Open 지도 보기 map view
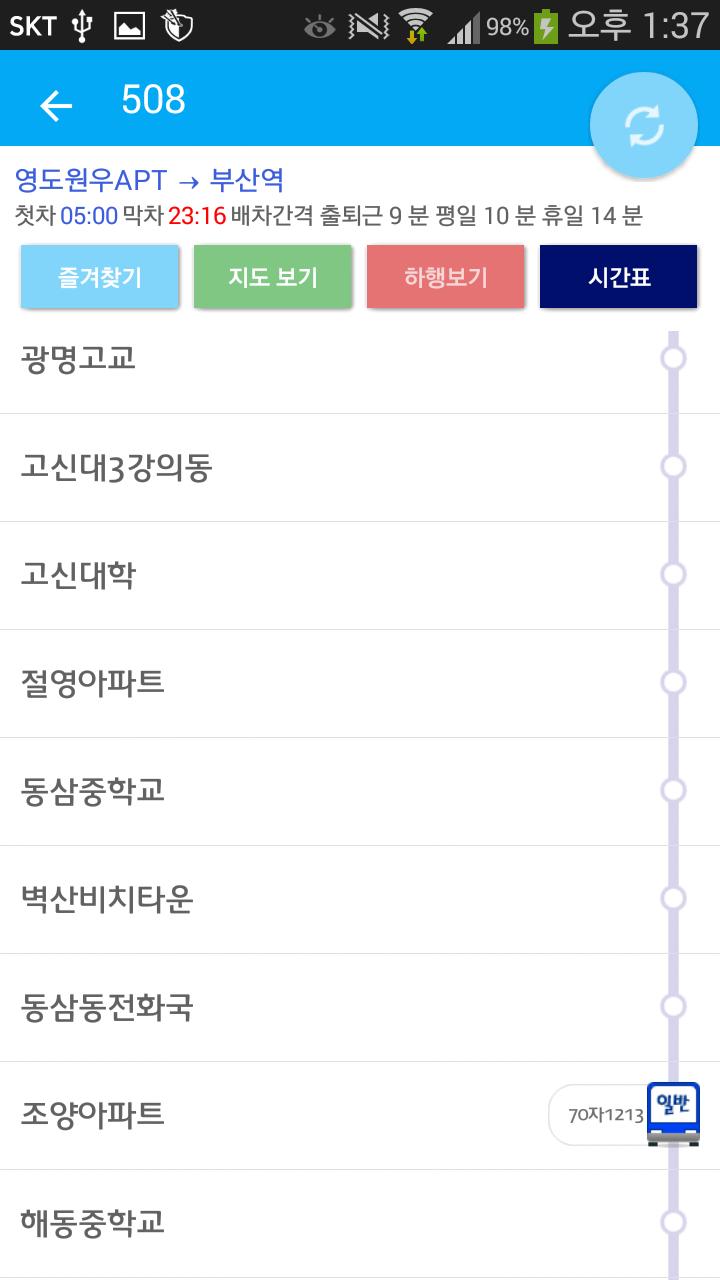The image size is (720, 1280). [x=273, y=277]
